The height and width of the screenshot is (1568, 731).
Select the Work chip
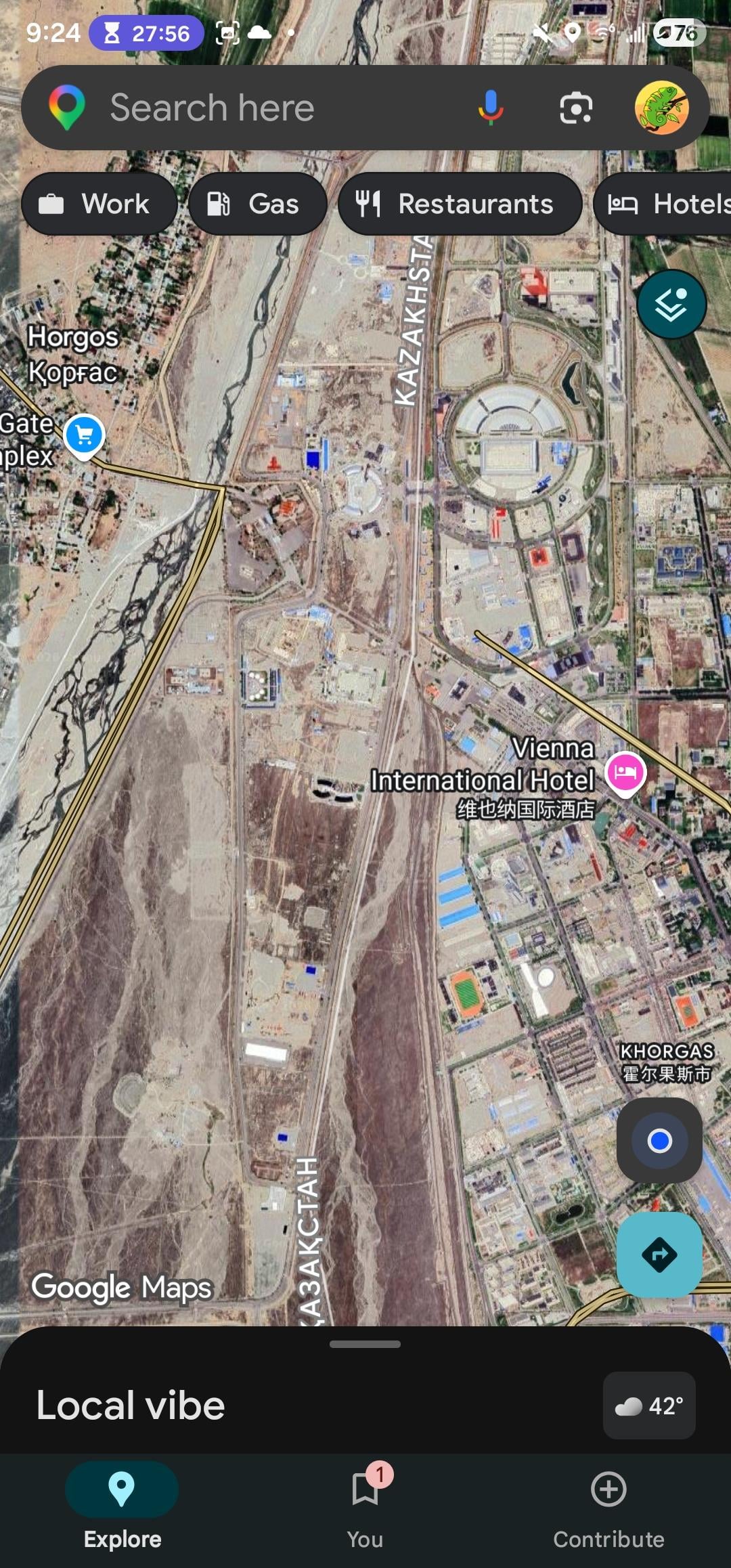click(x=99, y=204)
